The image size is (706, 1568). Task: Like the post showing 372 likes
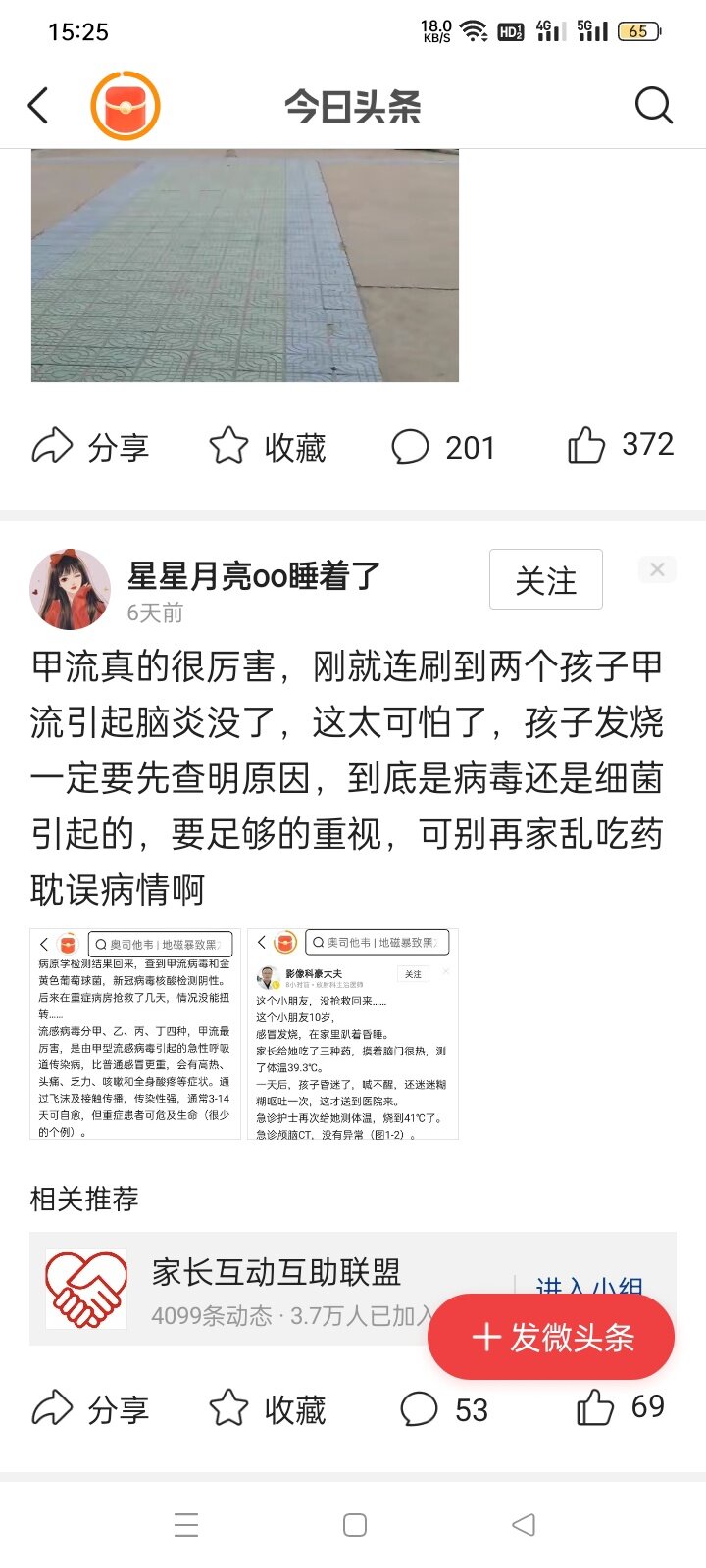pos(621,445)
